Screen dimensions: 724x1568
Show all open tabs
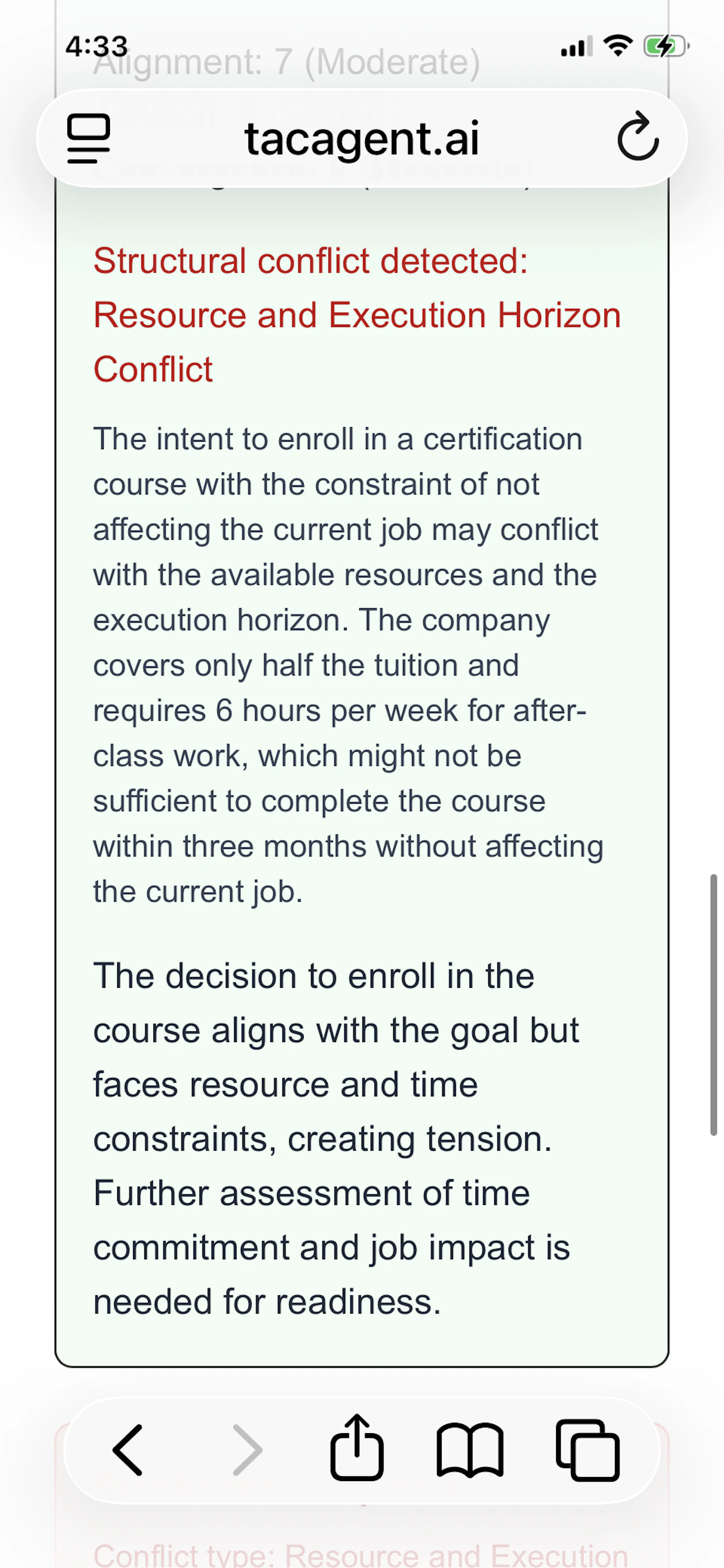coord(588,1450)
